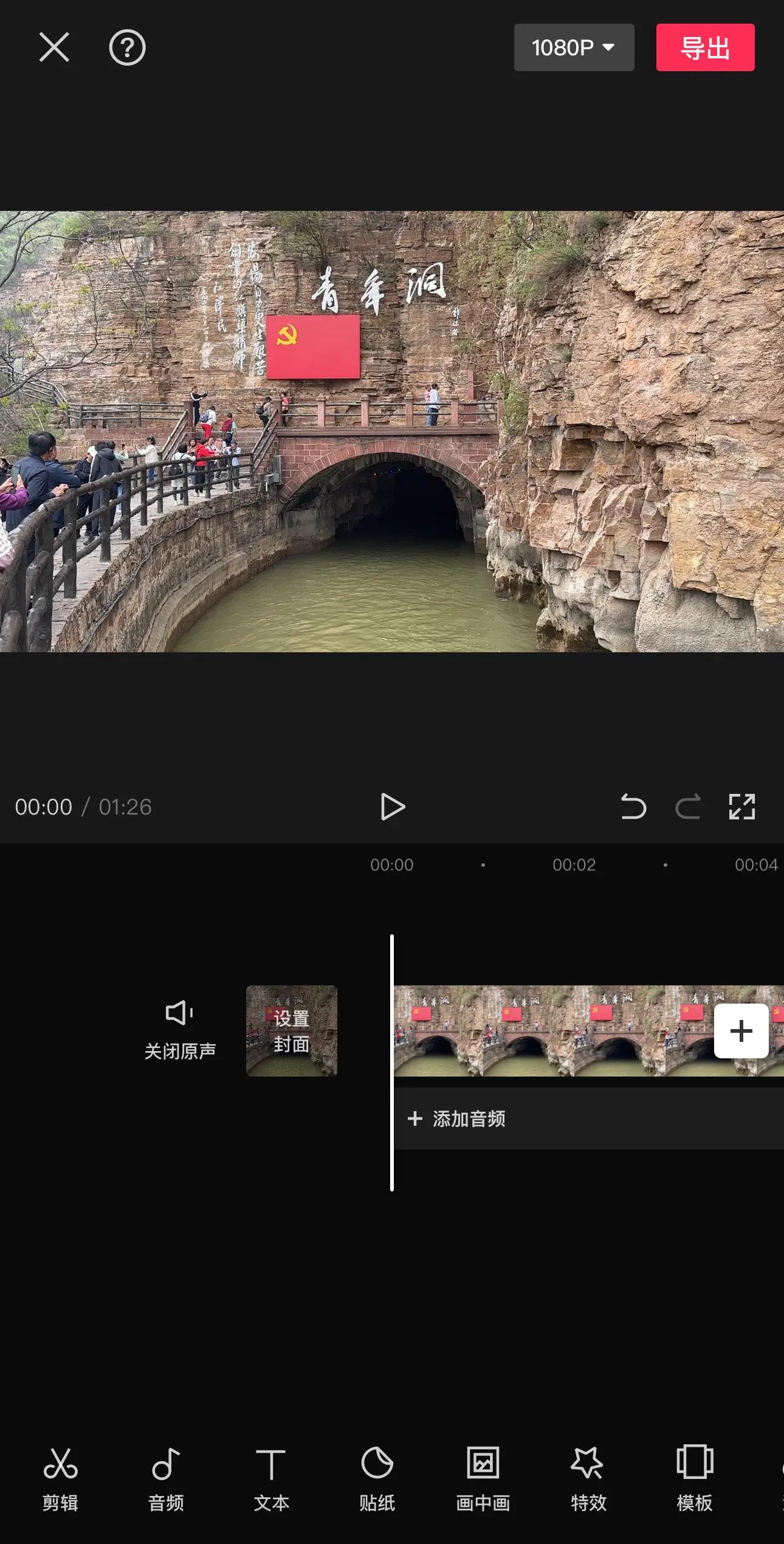Select the 模板 templates tool
The width and height of the screenshot is (784, 1544).
(x=694, y=1477)
